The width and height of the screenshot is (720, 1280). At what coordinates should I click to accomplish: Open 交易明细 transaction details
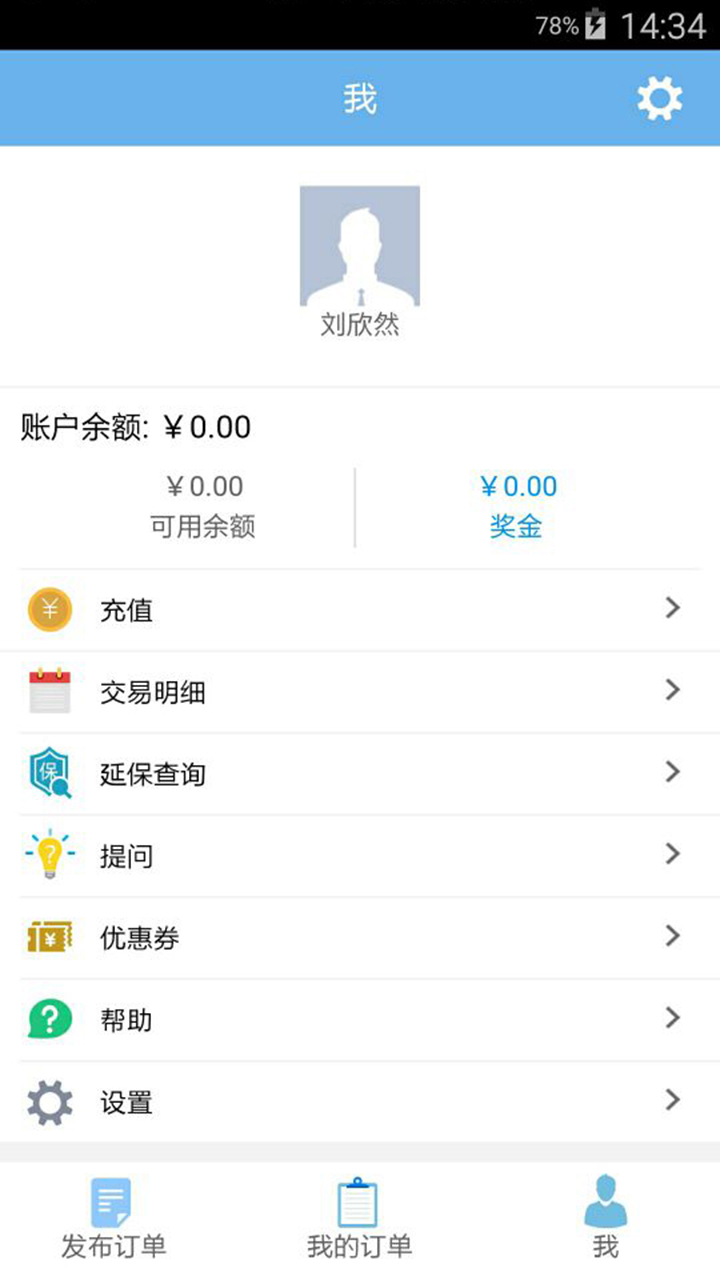(x=360, y=692)
